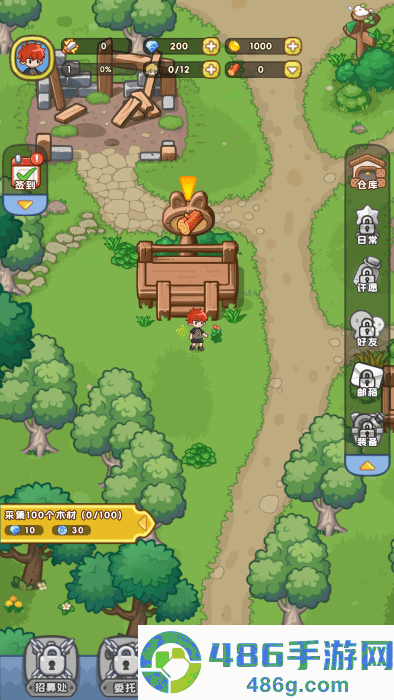Open the 签到 daily check-in
Image resolution: width=394 pixels, height=700 pixels.
click(x=25, y=172)
